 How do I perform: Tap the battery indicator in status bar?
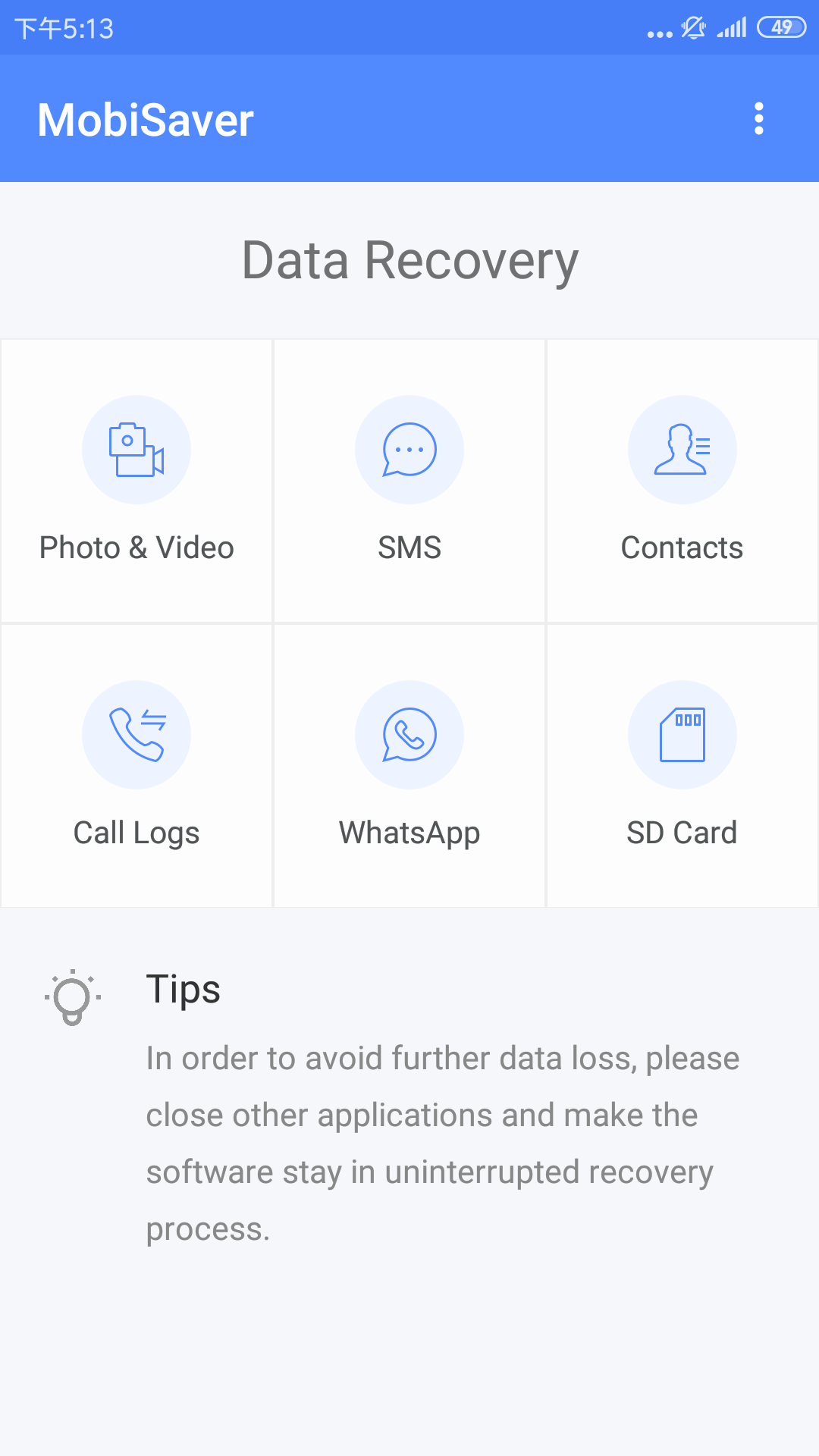tap(781, 27)
